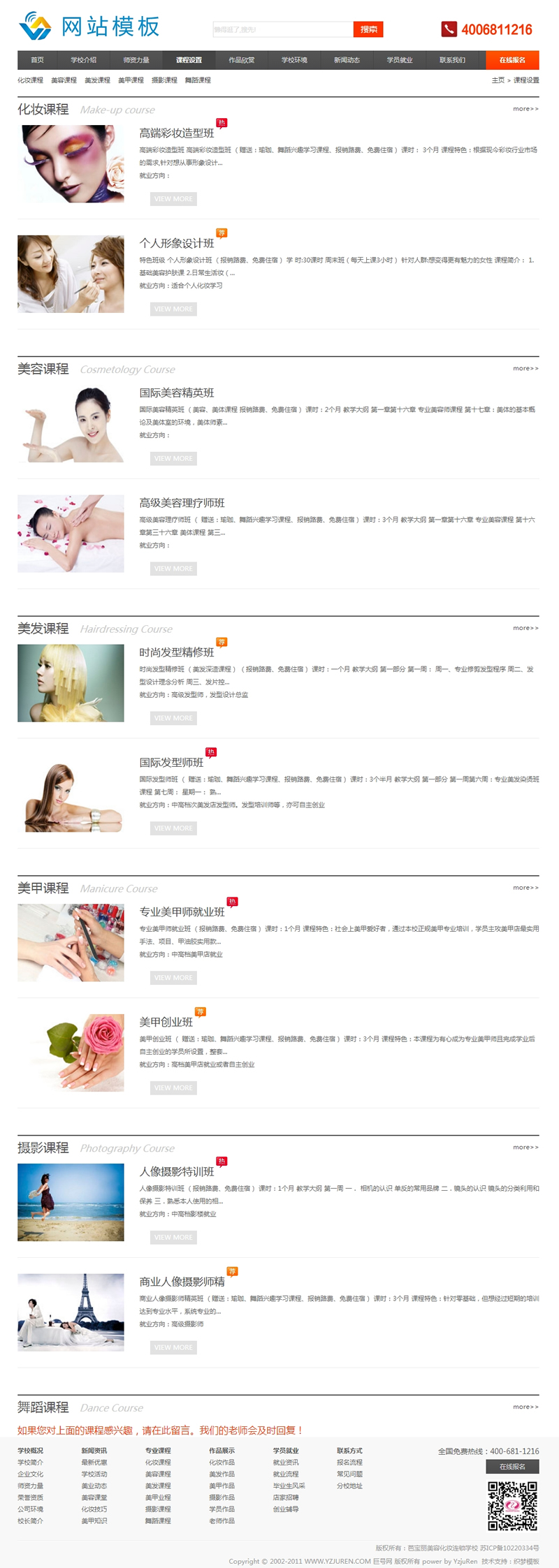Tap the search input box in the header
Viewport: 559px width, 1568px height.
[282, 29]
